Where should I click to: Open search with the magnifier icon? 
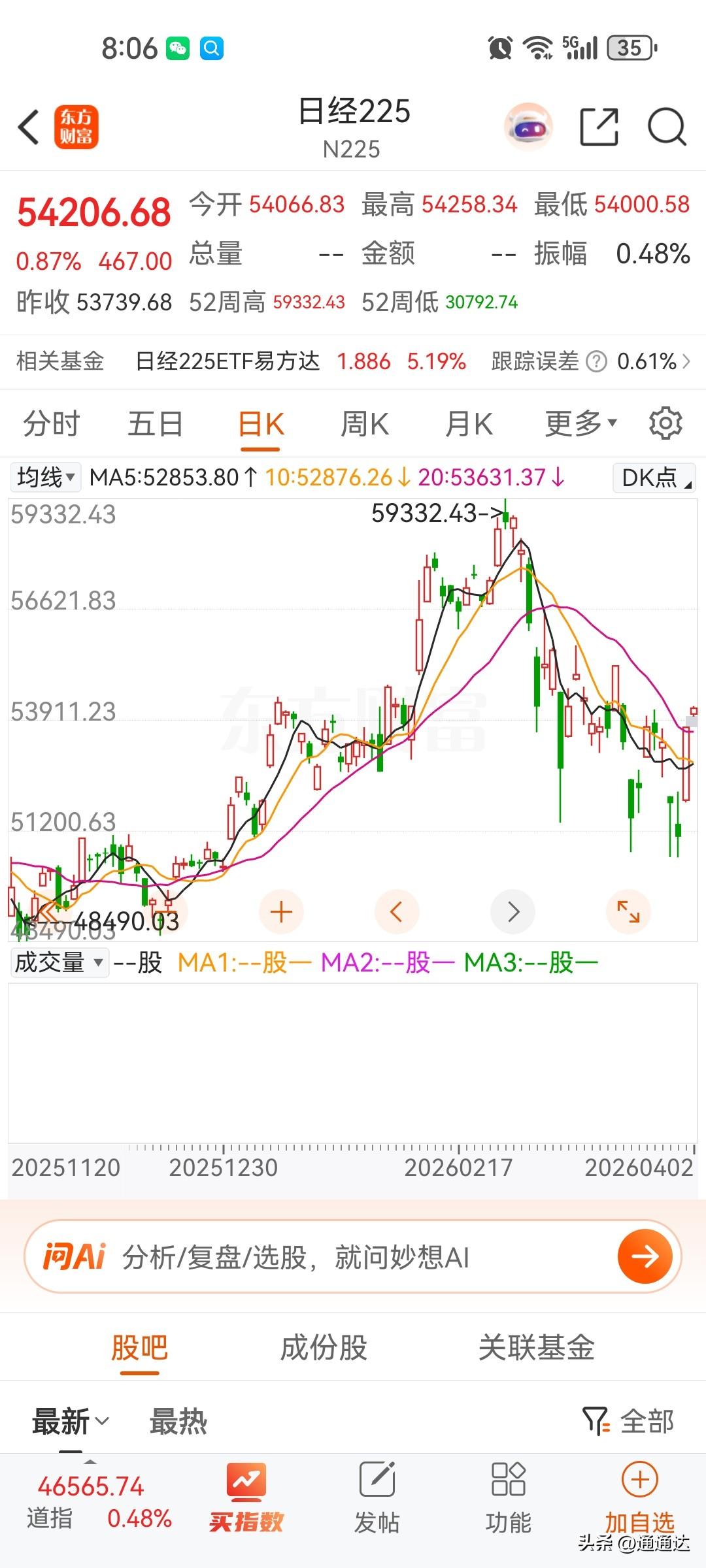click(666, 127)
